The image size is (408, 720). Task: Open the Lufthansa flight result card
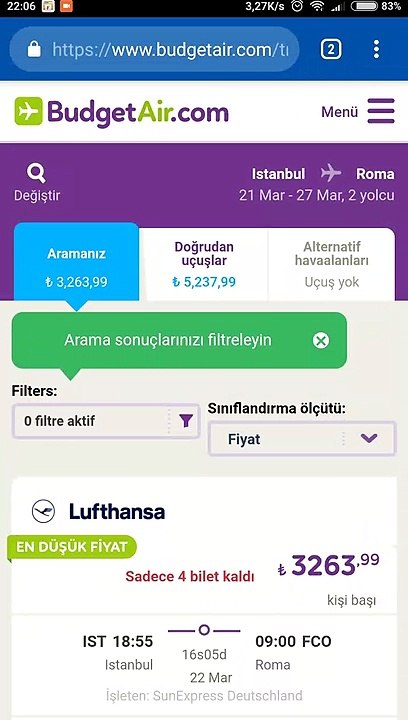point(204,597)
